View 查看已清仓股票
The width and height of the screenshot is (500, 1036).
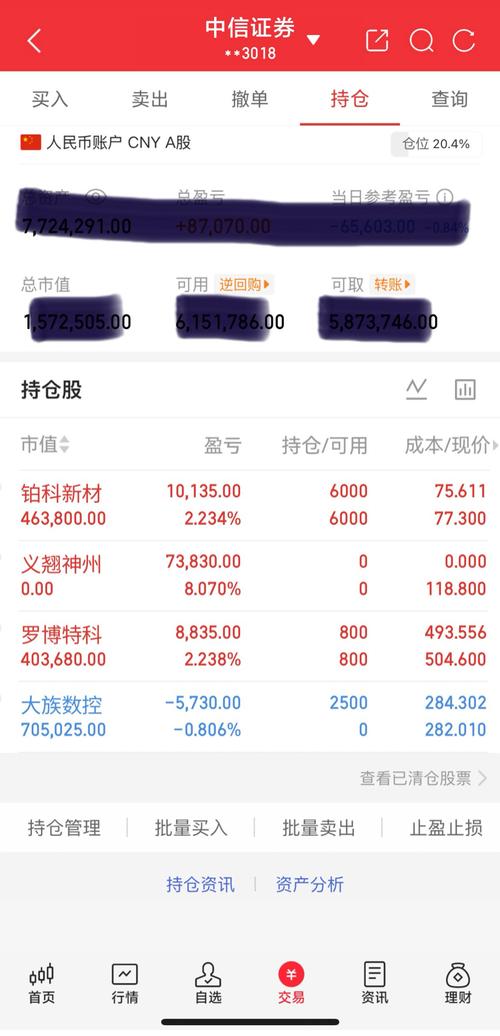coord(423,778)
